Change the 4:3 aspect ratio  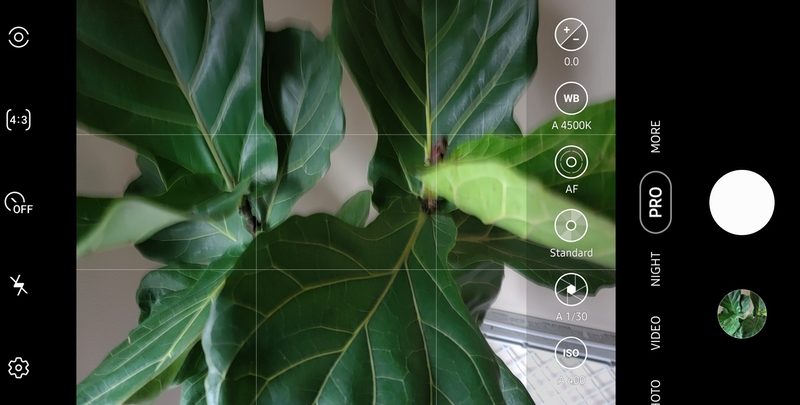point(18,119)
